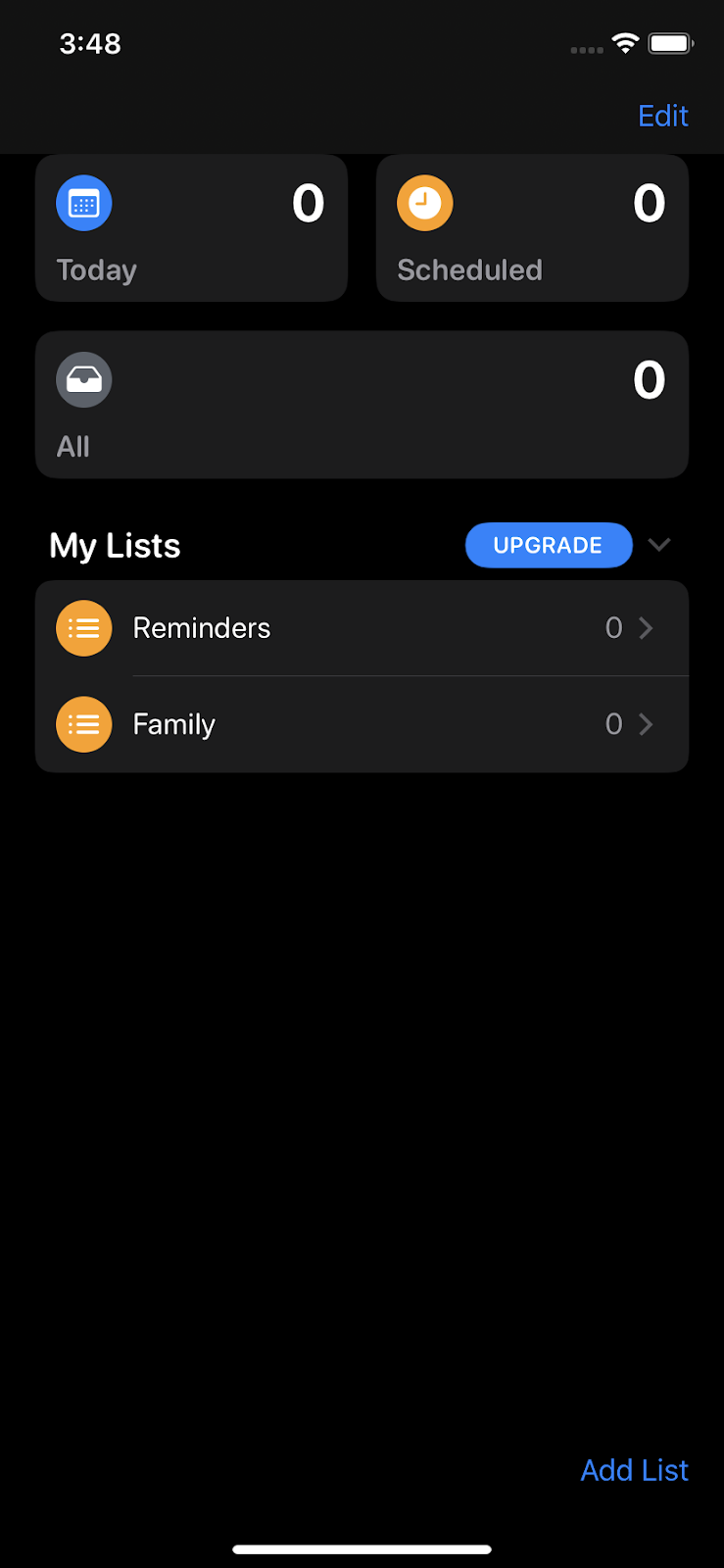
Task: Tap the Upgrade button
Action: (549, 545)
